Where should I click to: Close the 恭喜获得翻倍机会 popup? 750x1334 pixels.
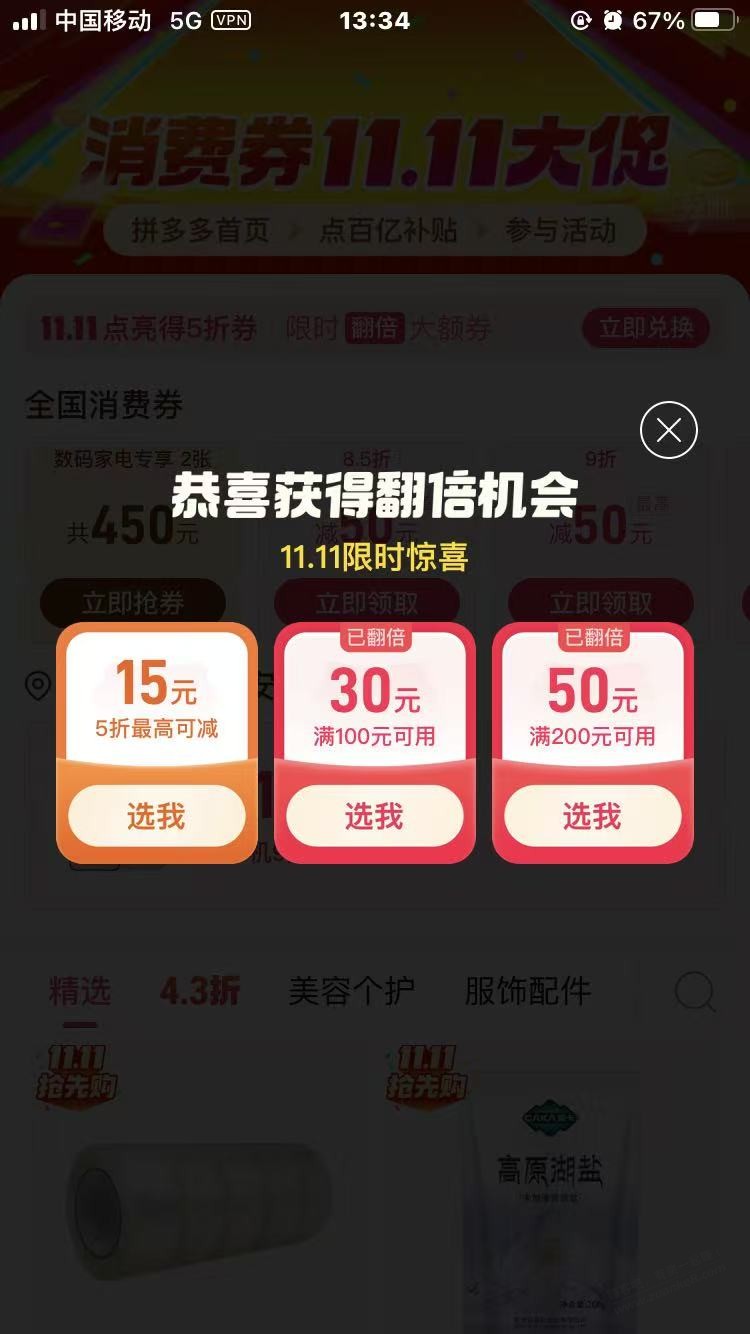click(668, 430)
